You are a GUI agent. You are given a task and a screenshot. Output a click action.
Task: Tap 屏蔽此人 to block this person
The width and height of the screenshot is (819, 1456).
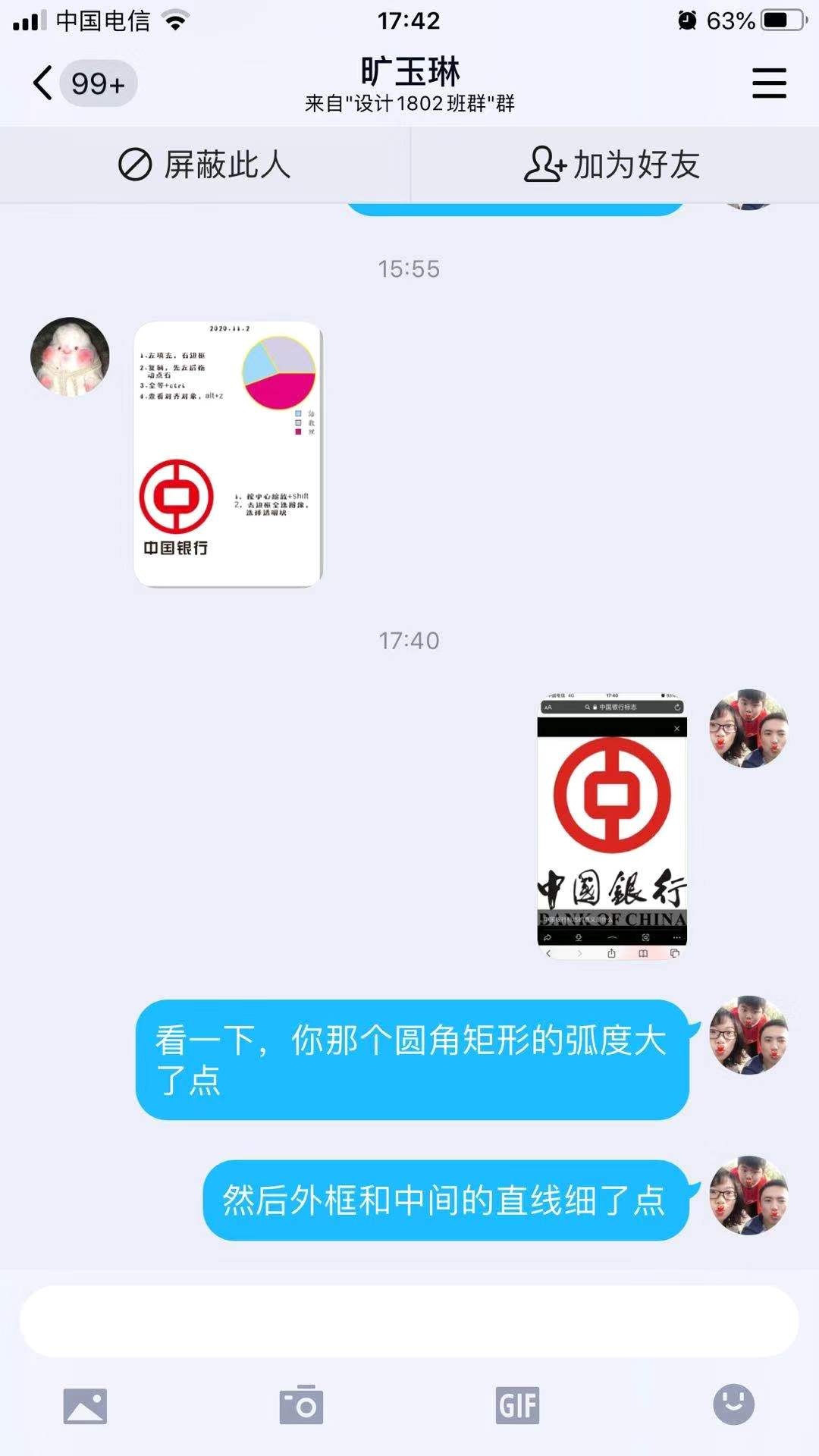point(205,165)
